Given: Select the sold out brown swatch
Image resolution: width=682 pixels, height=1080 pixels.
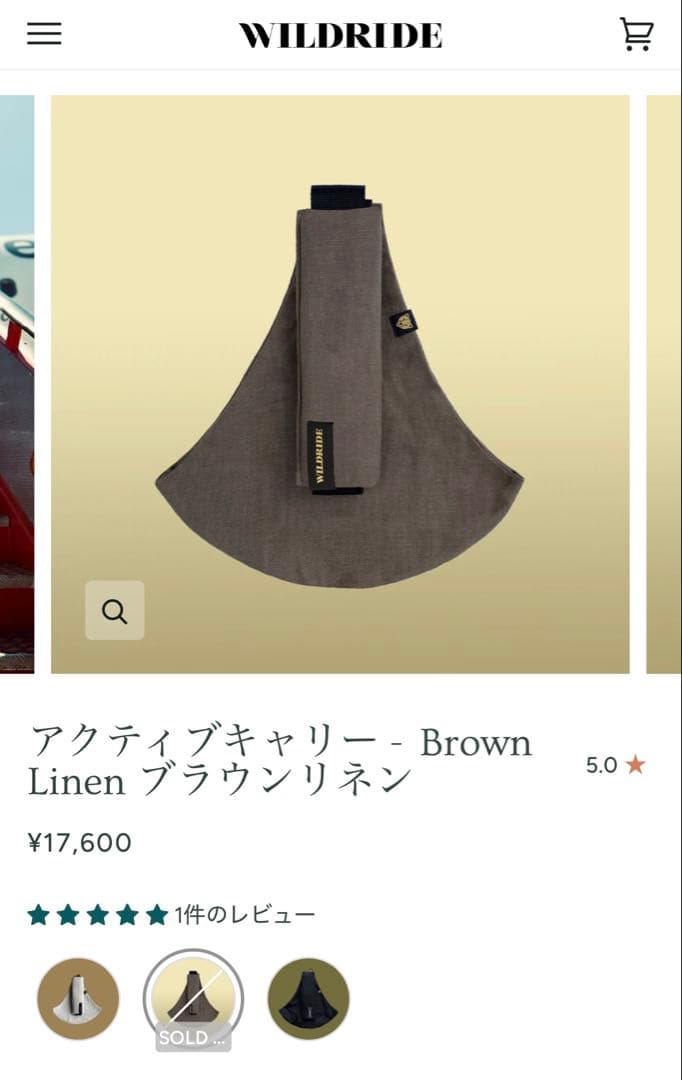Looking at the screenshot, I should [193, 998].
